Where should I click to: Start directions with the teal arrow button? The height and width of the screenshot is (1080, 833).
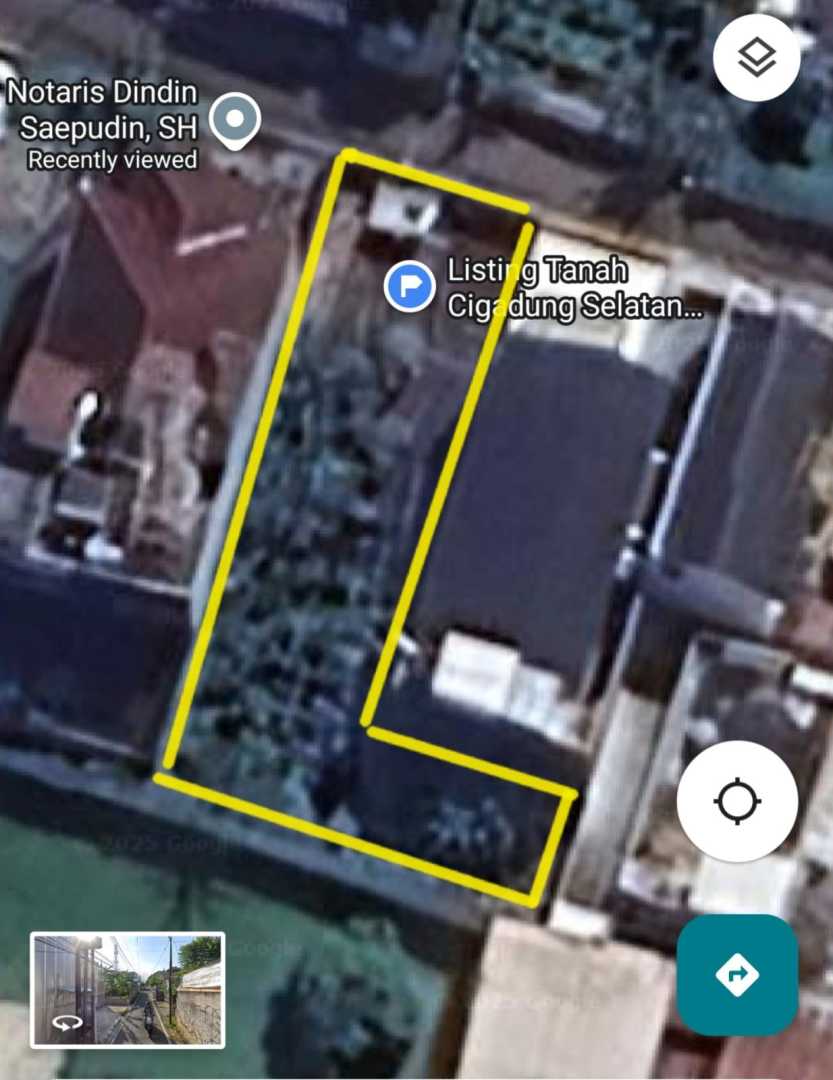click(x=737, y=974)
